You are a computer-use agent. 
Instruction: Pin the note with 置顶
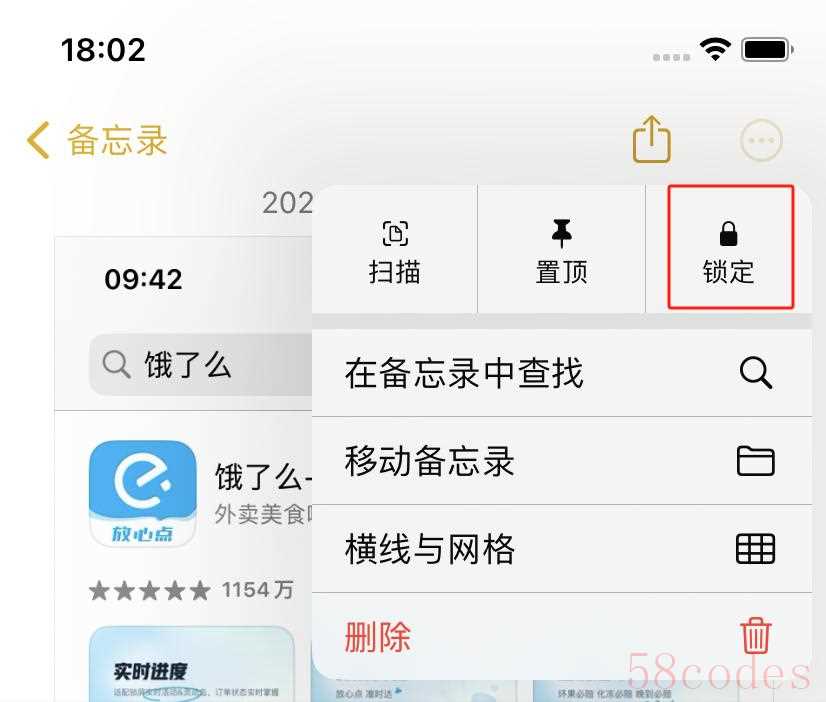coord(561,252)
